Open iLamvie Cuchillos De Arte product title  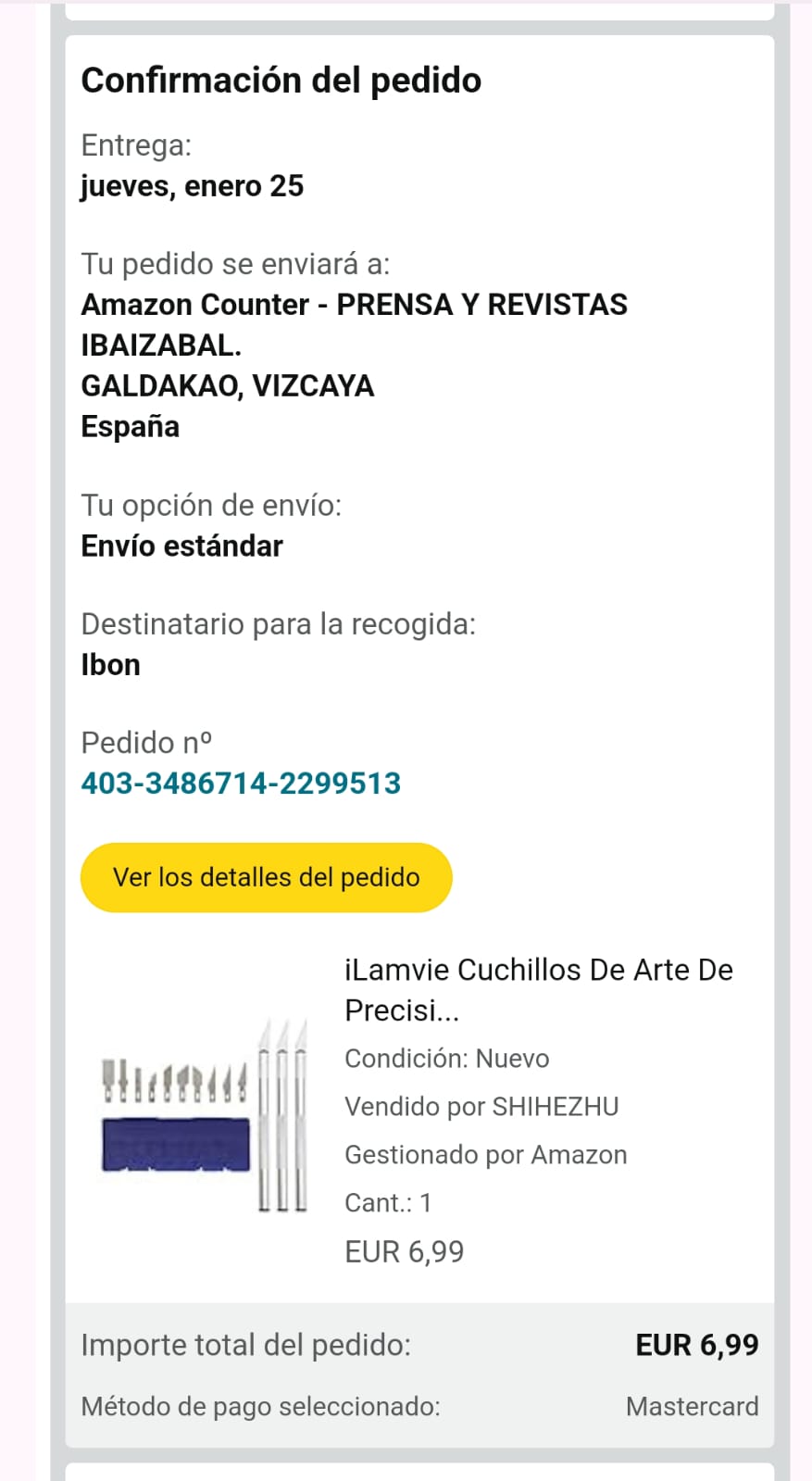(538, 989)
